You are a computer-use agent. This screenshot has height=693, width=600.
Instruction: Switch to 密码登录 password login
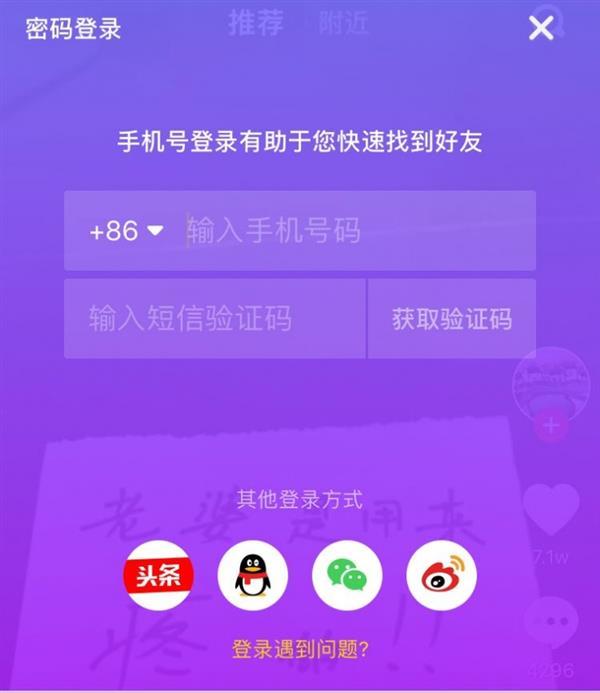[73, 28]
